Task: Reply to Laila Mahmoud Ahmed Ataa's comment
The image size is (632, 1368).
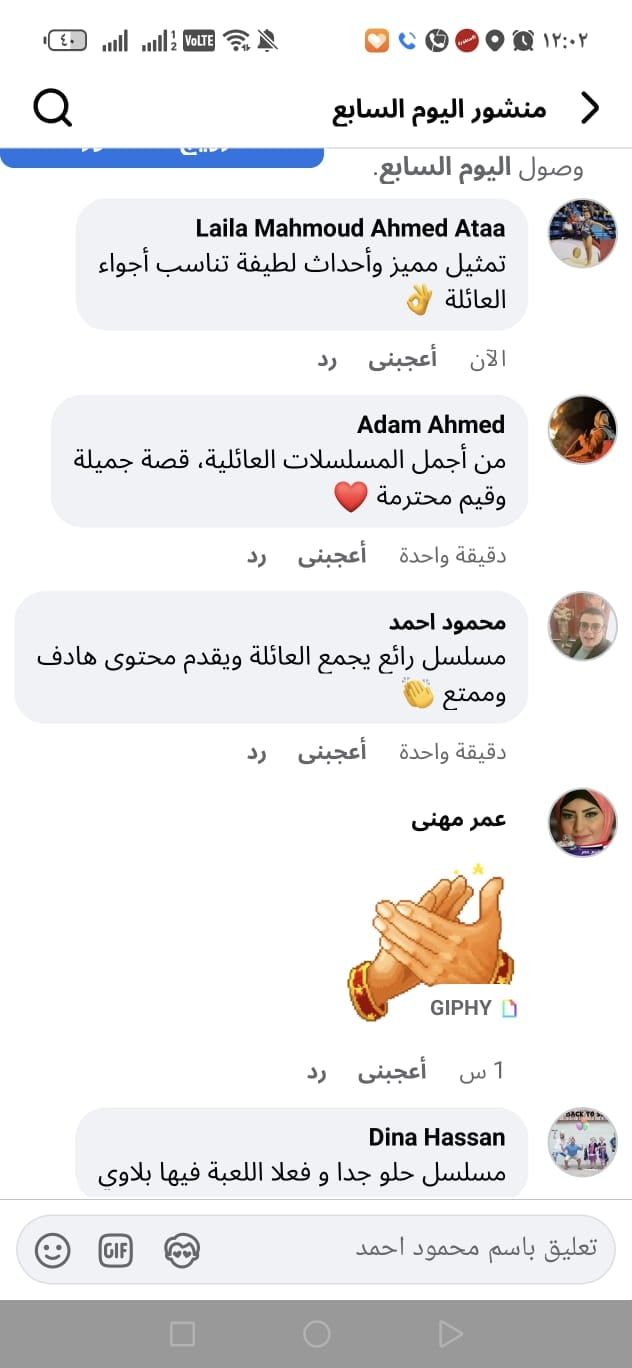Action: [328, 359]
